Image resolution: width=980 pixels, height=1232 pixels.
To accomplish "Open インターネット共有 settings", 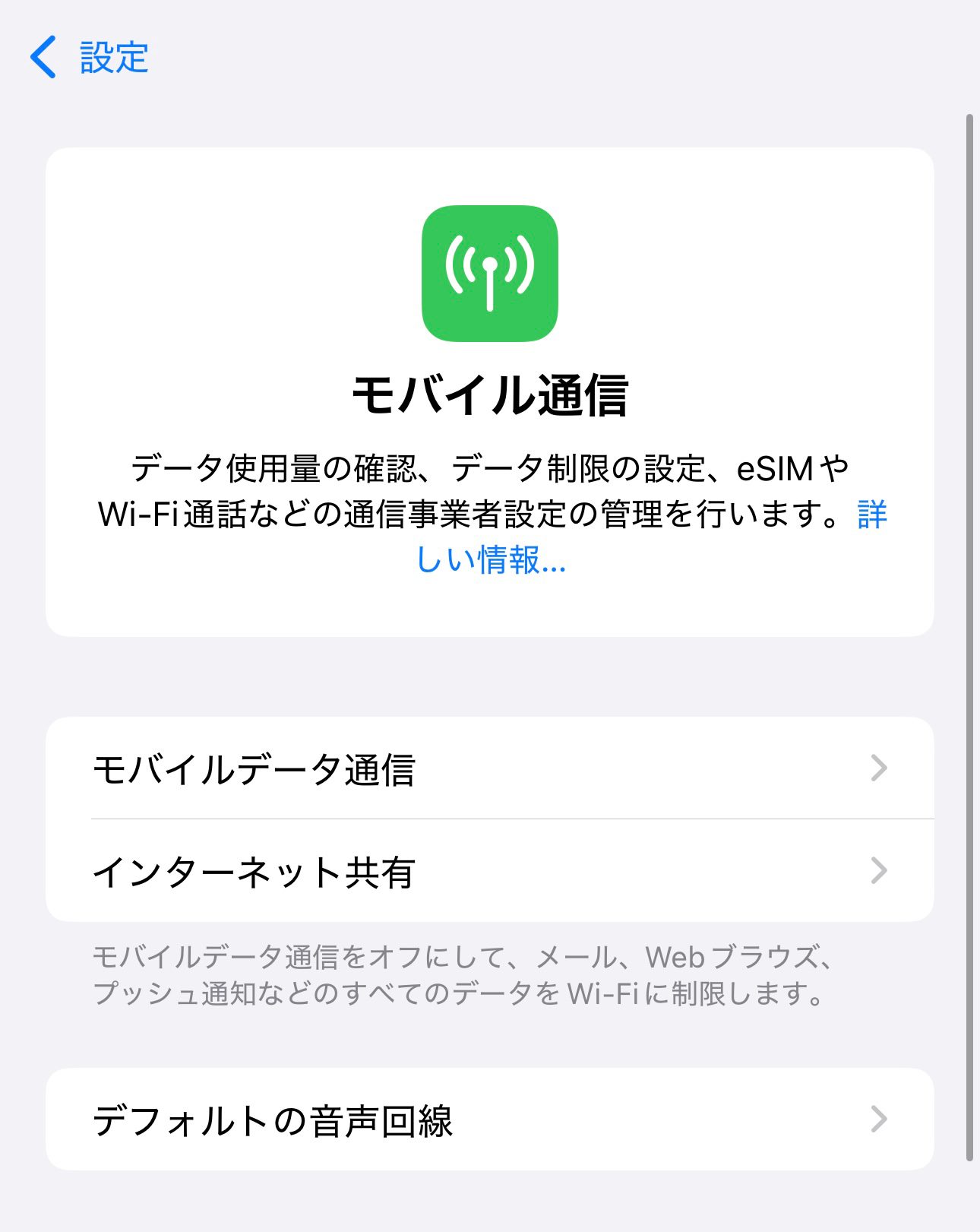I will click(489, 871).
